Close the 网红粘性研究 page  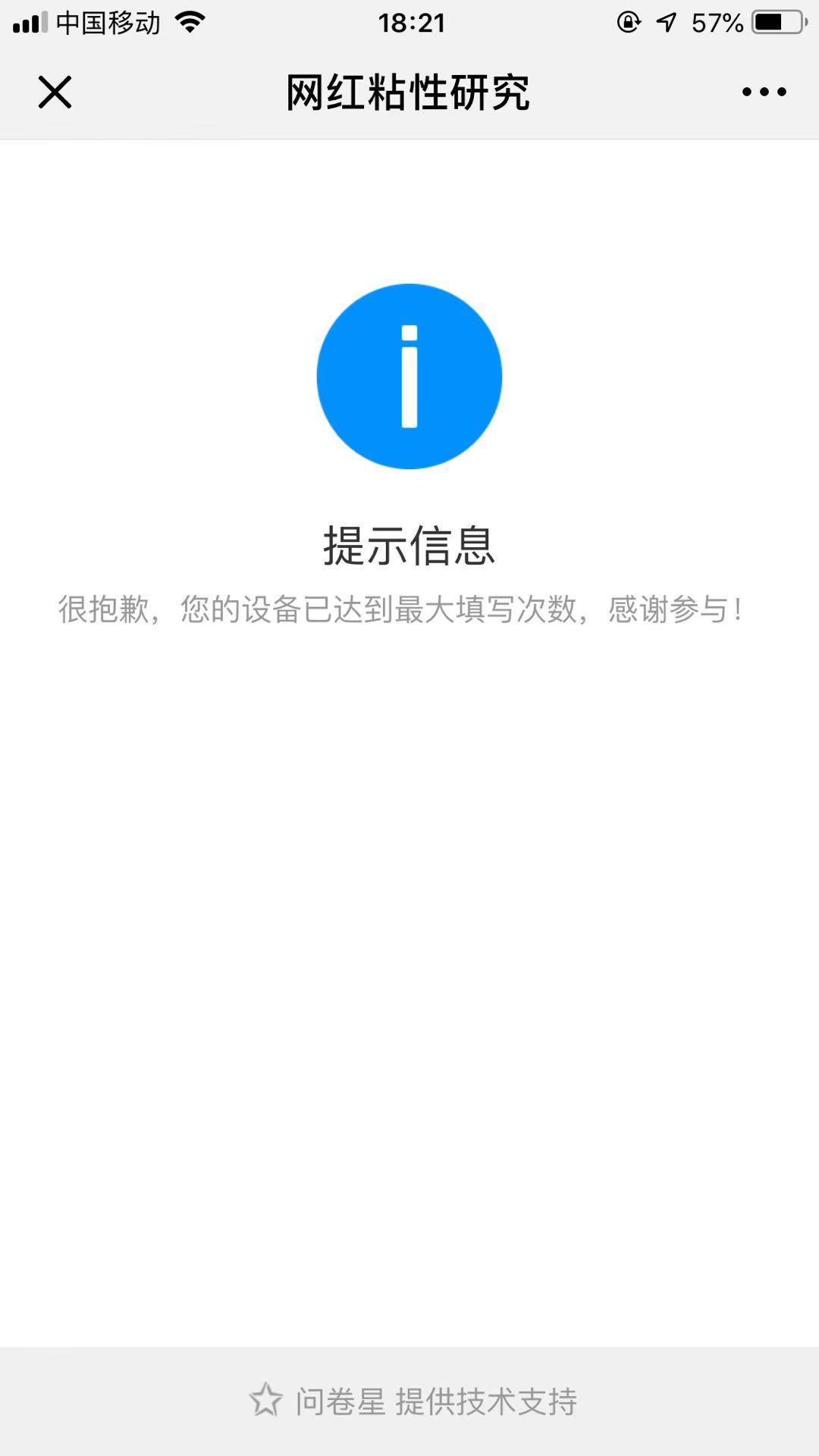tap(55, 92)
